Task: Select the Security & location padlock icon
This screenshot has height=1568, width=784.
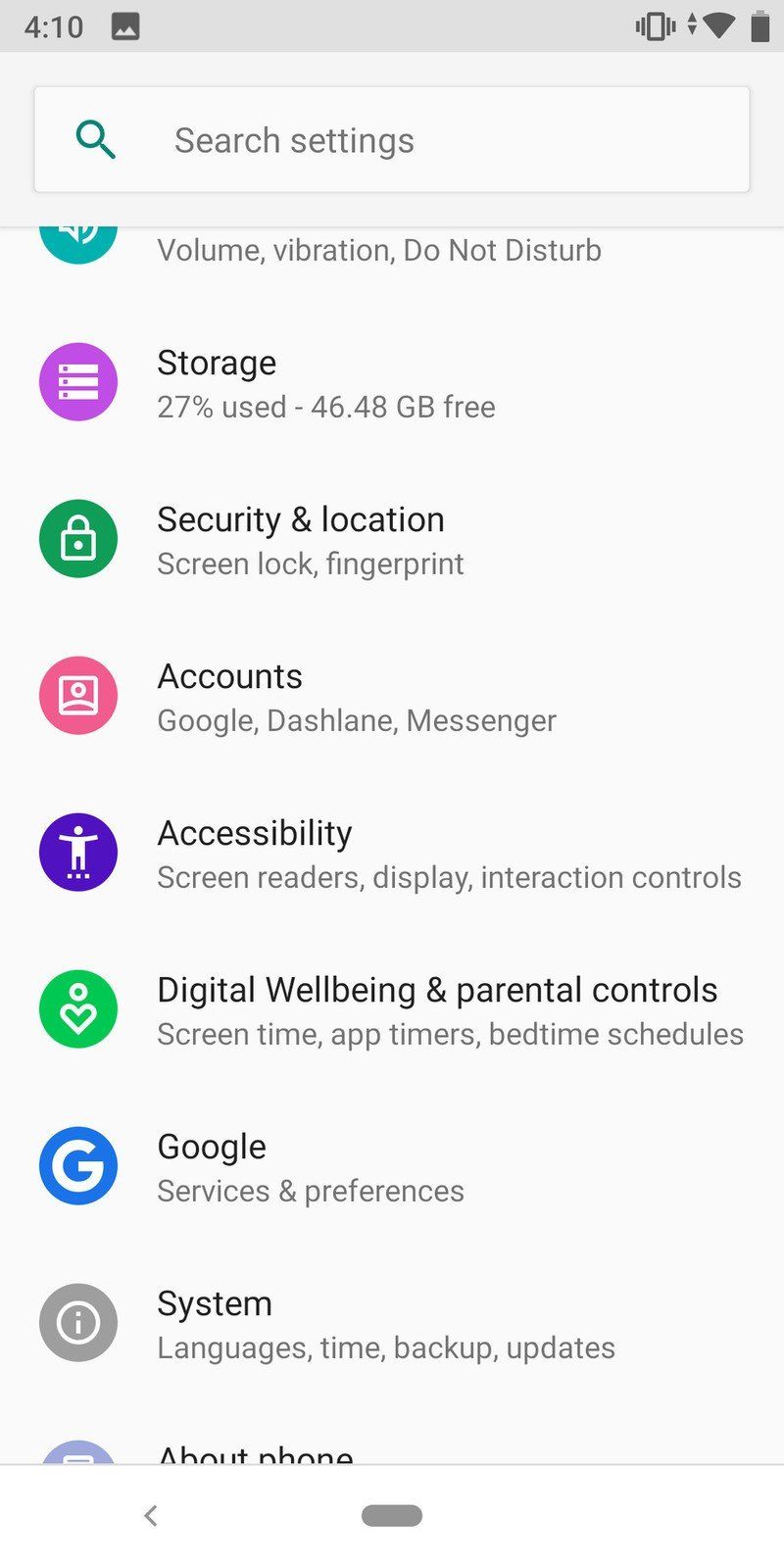Action: [78, 539]
